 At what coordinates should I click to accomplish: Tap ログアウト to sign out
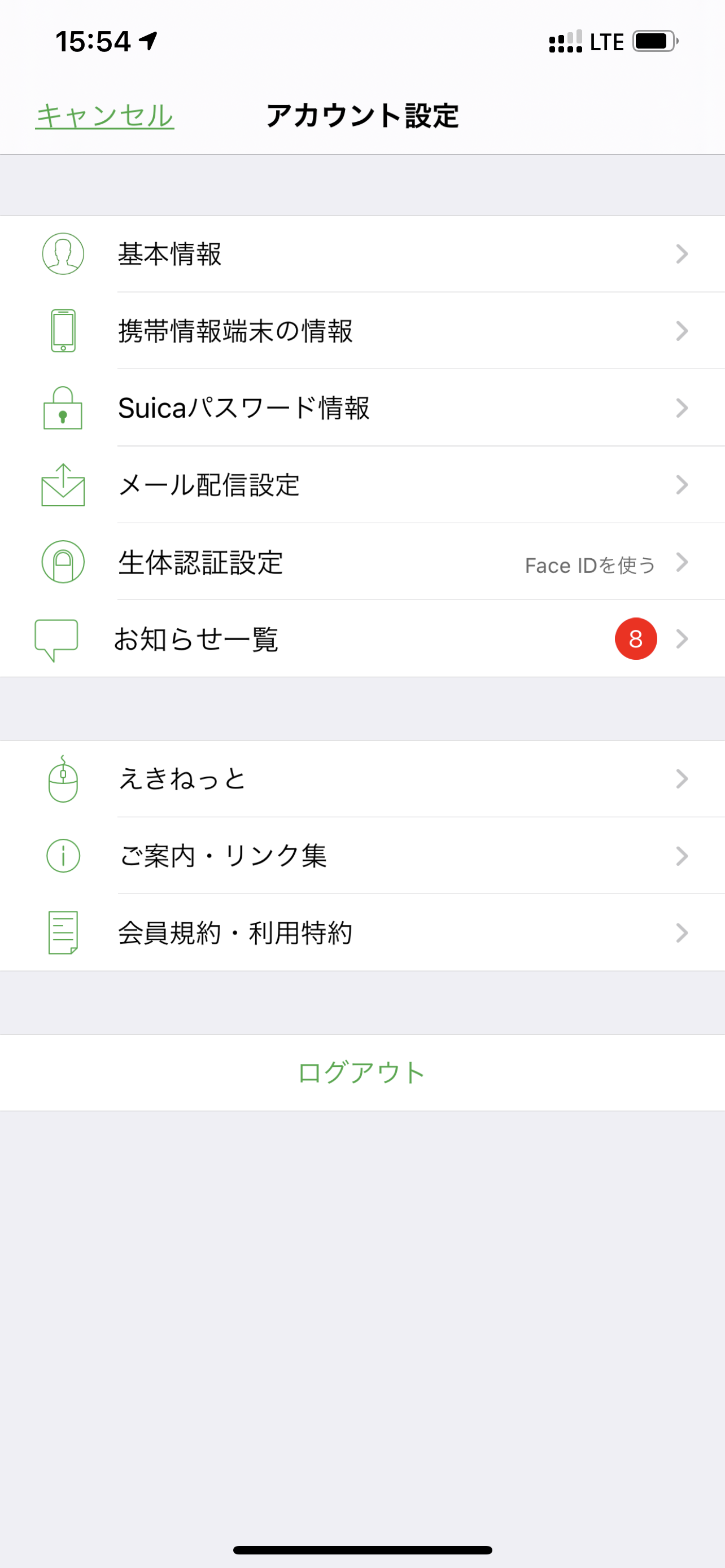tap(362, 1072)
